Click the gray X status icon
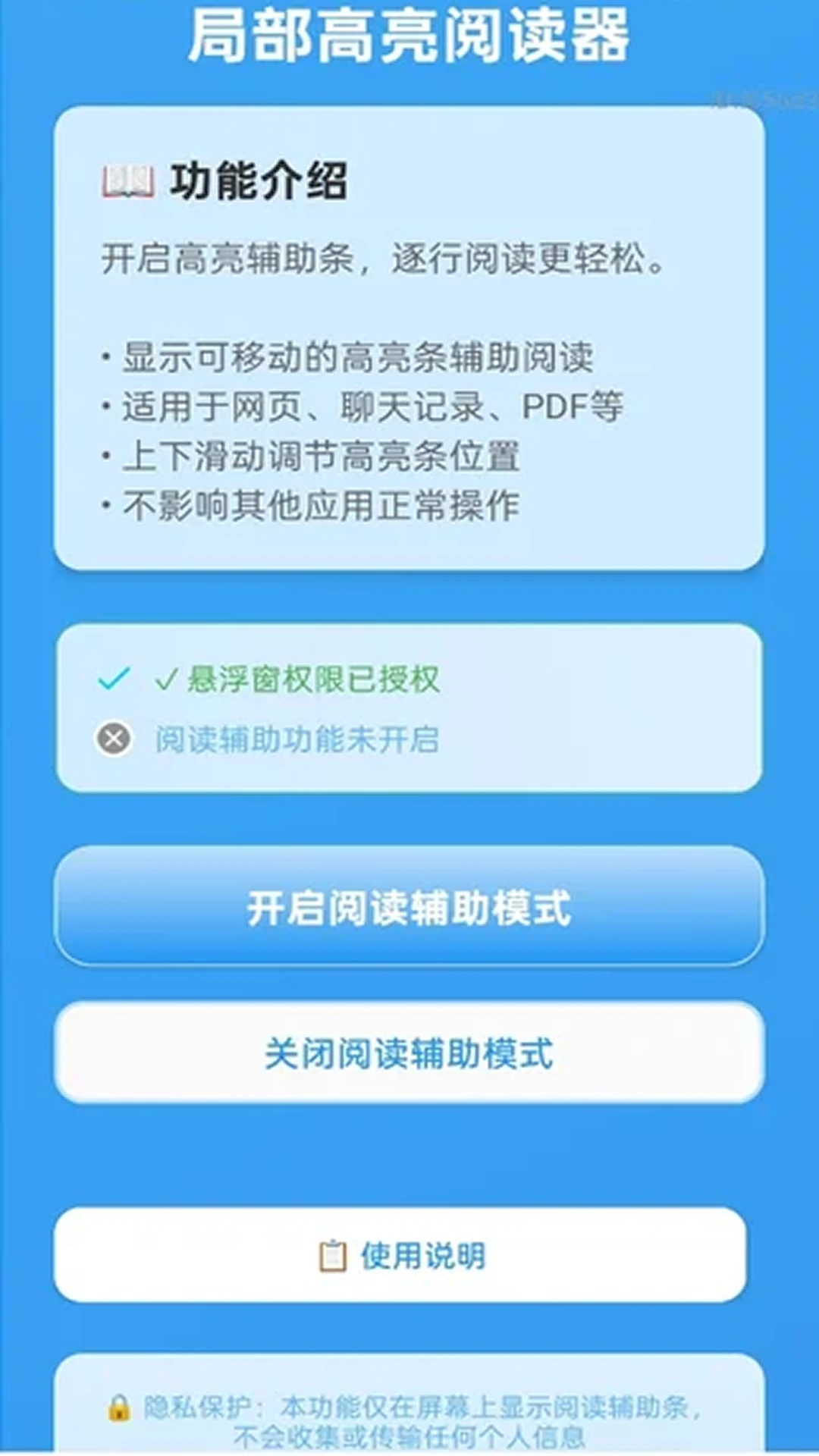This screenshot has height=1456, width=819. pos(112,739)
